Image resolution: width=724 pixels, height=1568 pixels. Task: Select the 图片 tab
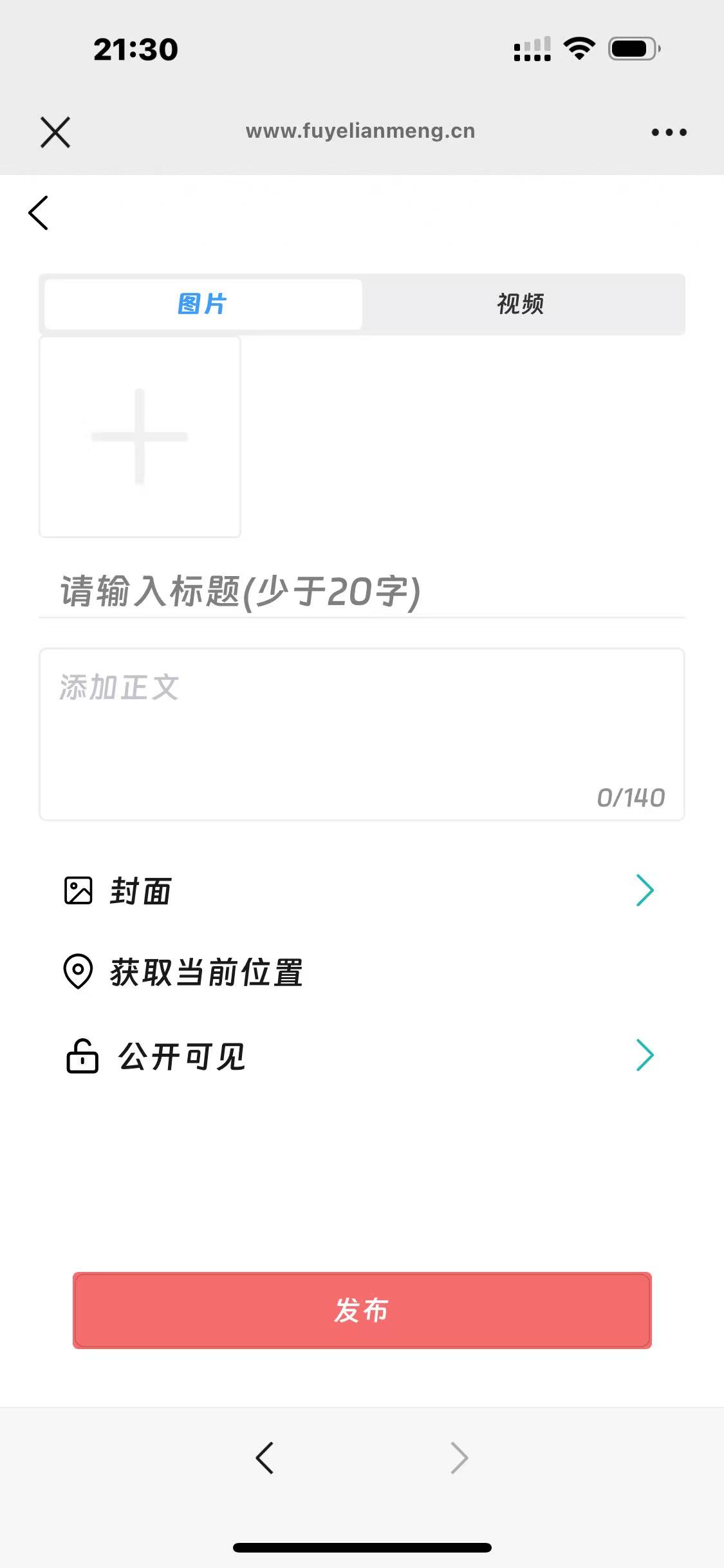click(203, 304)
